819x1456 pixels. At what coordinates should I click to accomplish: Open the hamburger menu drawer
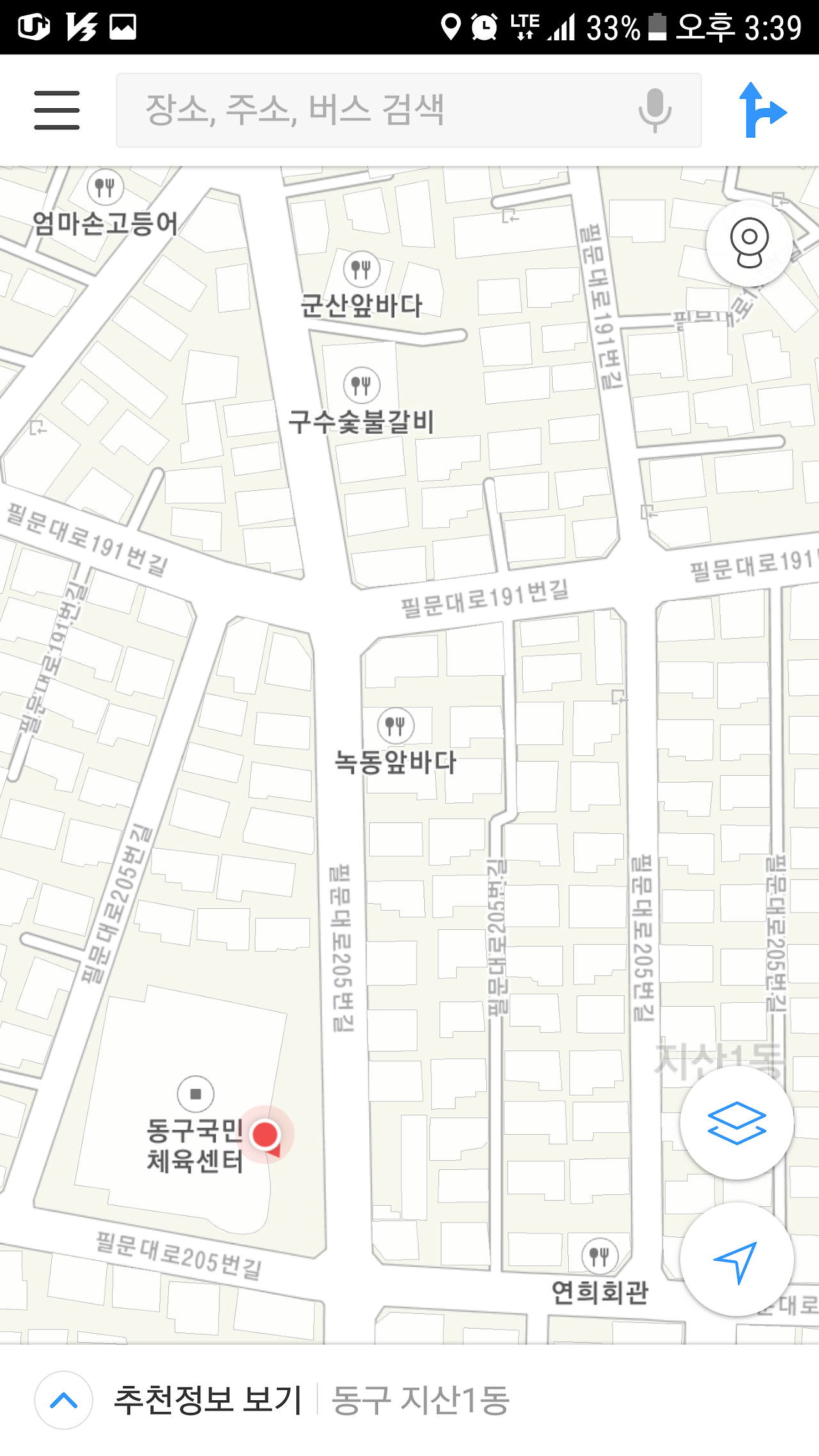(57, 110)
